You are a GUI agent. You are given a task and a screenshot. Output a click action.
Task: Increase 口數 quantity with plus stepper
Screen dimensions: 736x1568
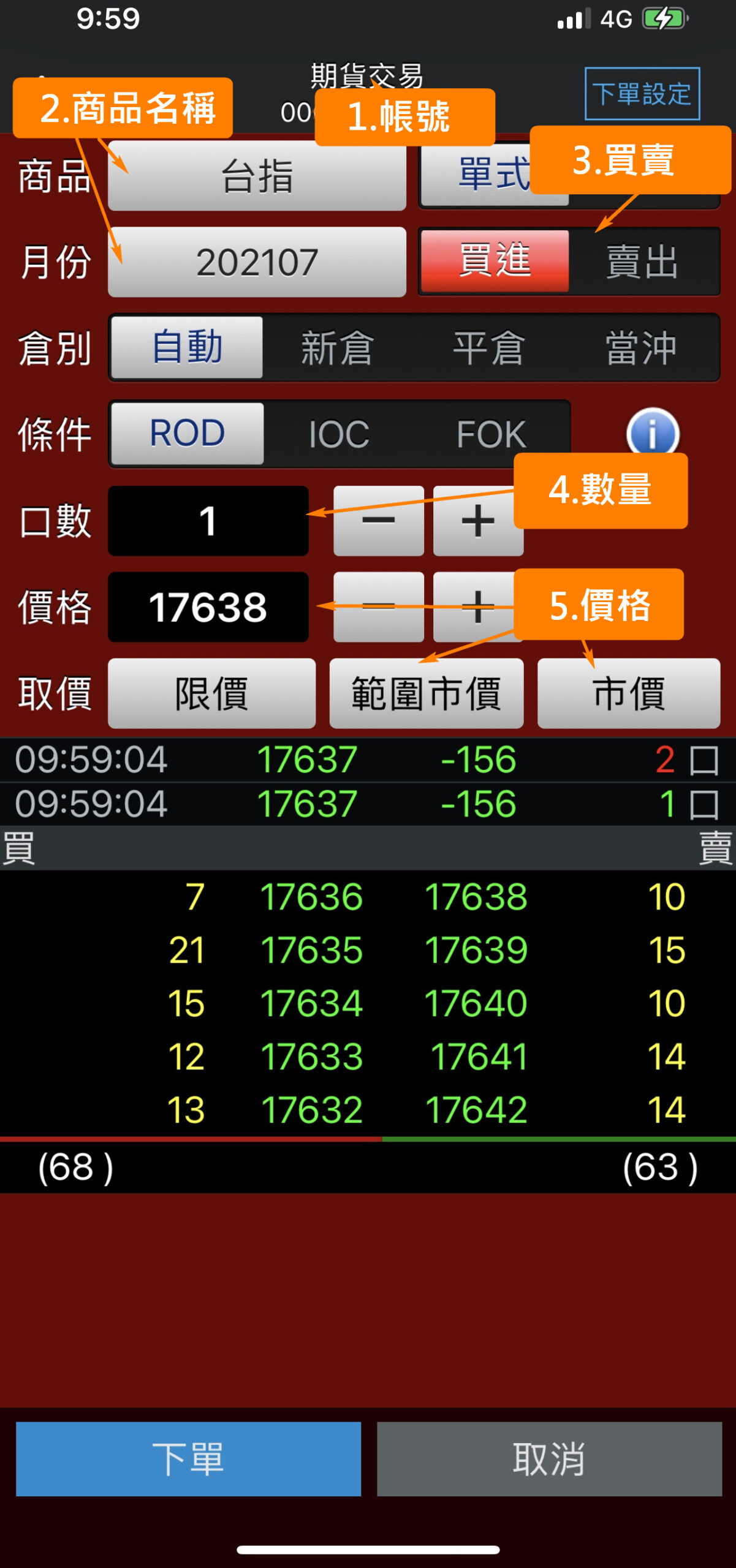pos(477,521)
